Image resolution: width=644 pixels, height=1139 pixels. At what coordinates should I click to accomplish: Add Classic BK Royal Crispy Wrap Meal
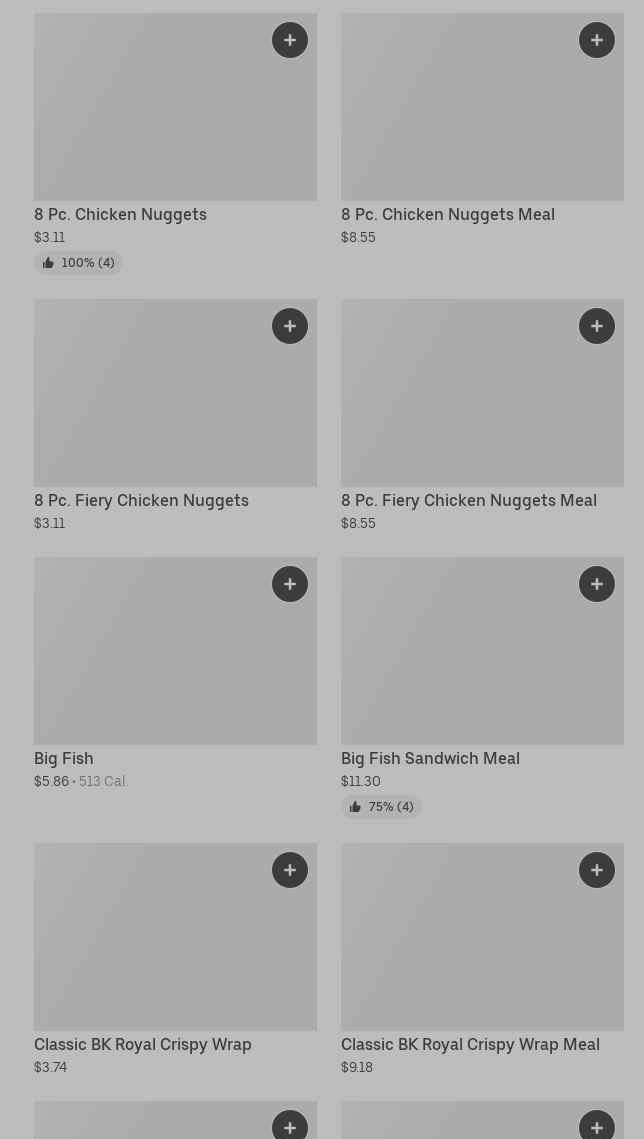coord(597,870)
